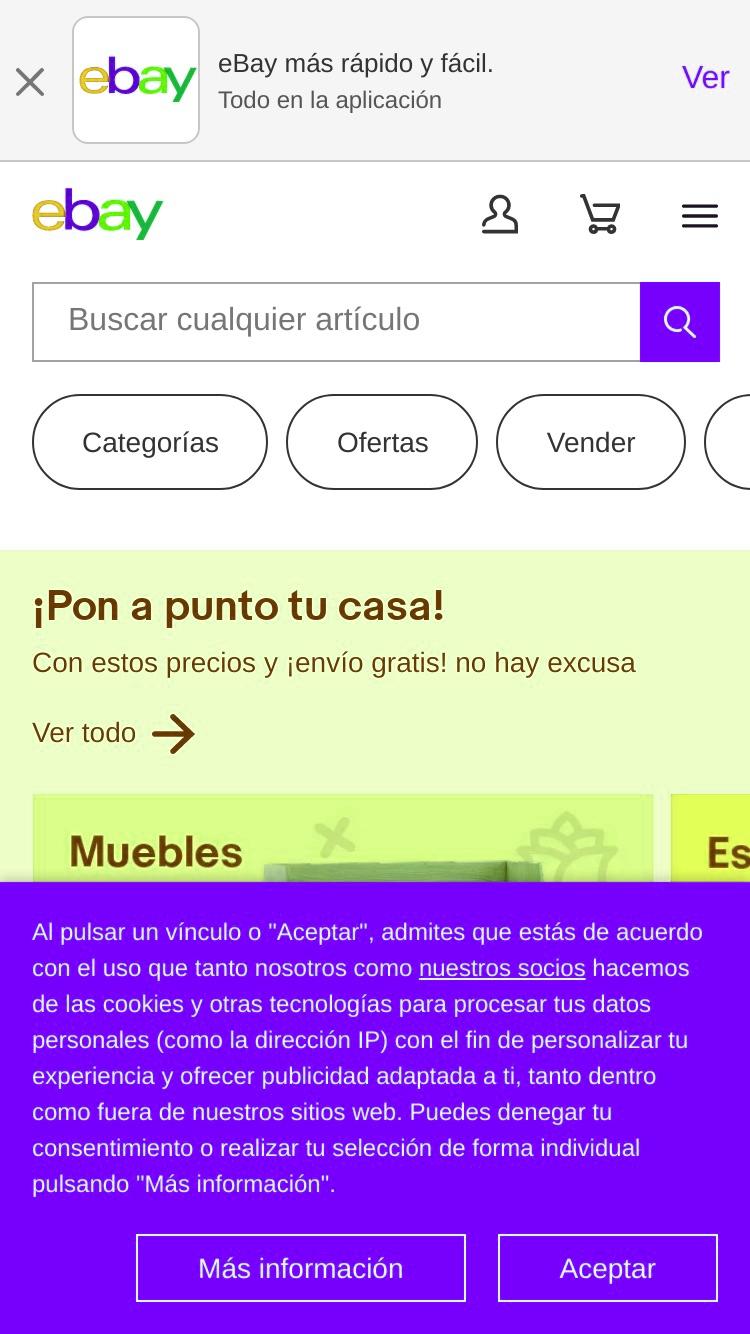Tap Más información about cookies

[x=301, y=1268]
